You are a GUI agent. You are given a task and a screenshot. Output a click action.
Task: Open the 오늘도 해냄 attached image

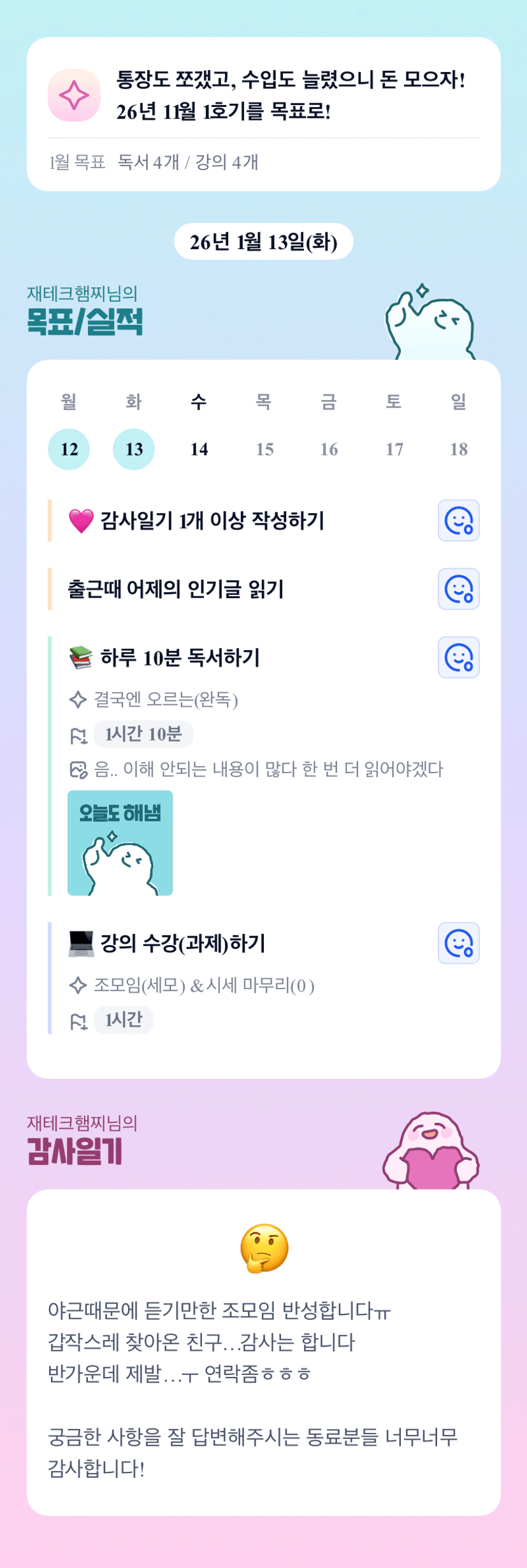(120, 843)
